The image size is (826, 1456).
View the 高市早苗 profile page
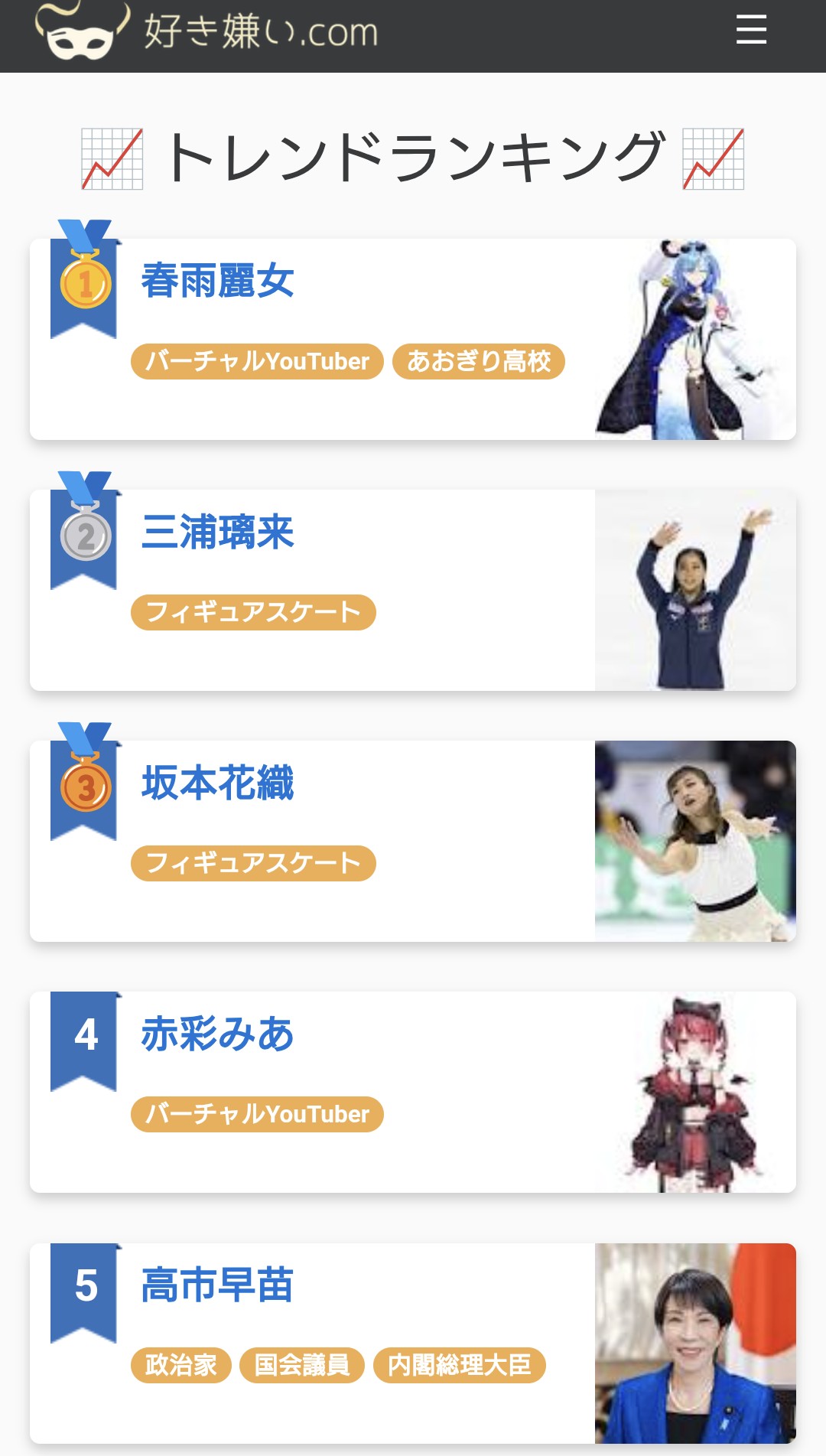click(218, 1285)
